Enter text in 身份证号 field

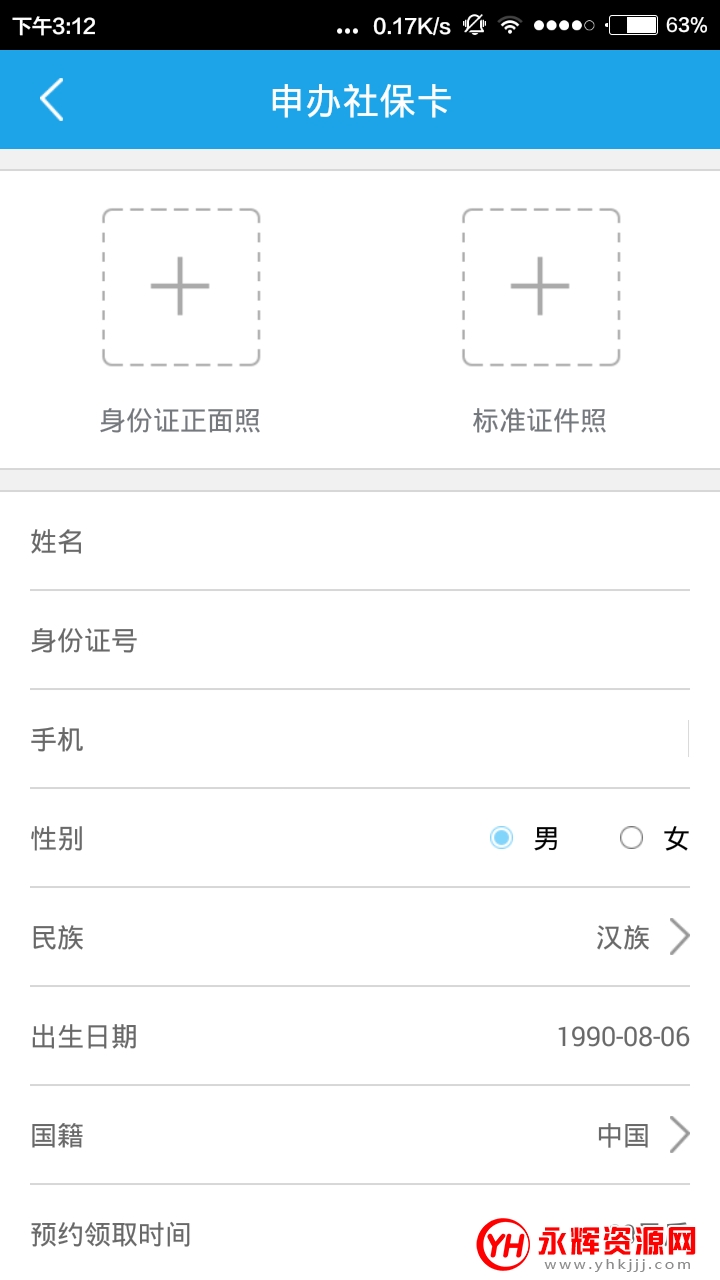[400, 641]
